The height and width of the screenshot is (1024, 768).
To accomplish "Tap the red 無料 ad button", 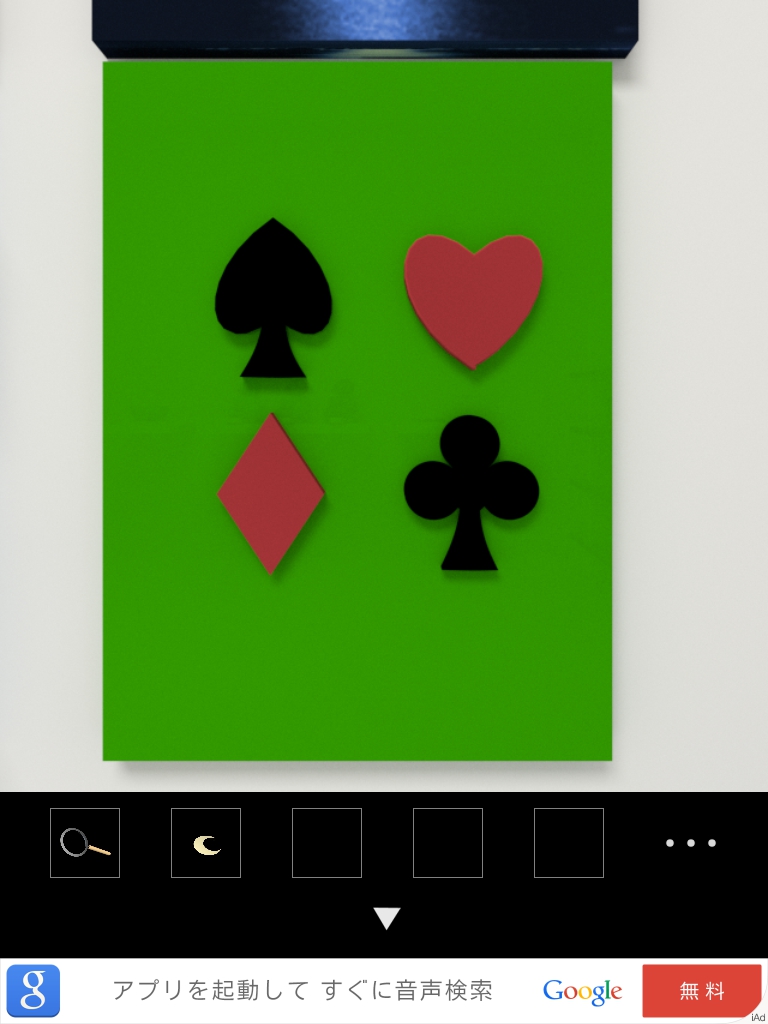I will tap(702, 990).
